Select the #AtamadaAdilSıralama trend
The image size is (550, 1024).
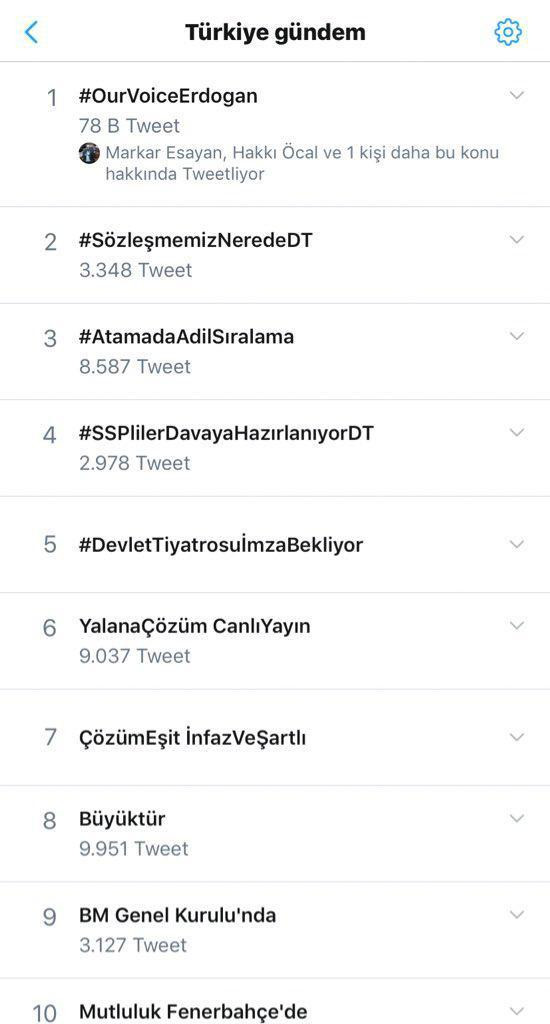[275, 351]
